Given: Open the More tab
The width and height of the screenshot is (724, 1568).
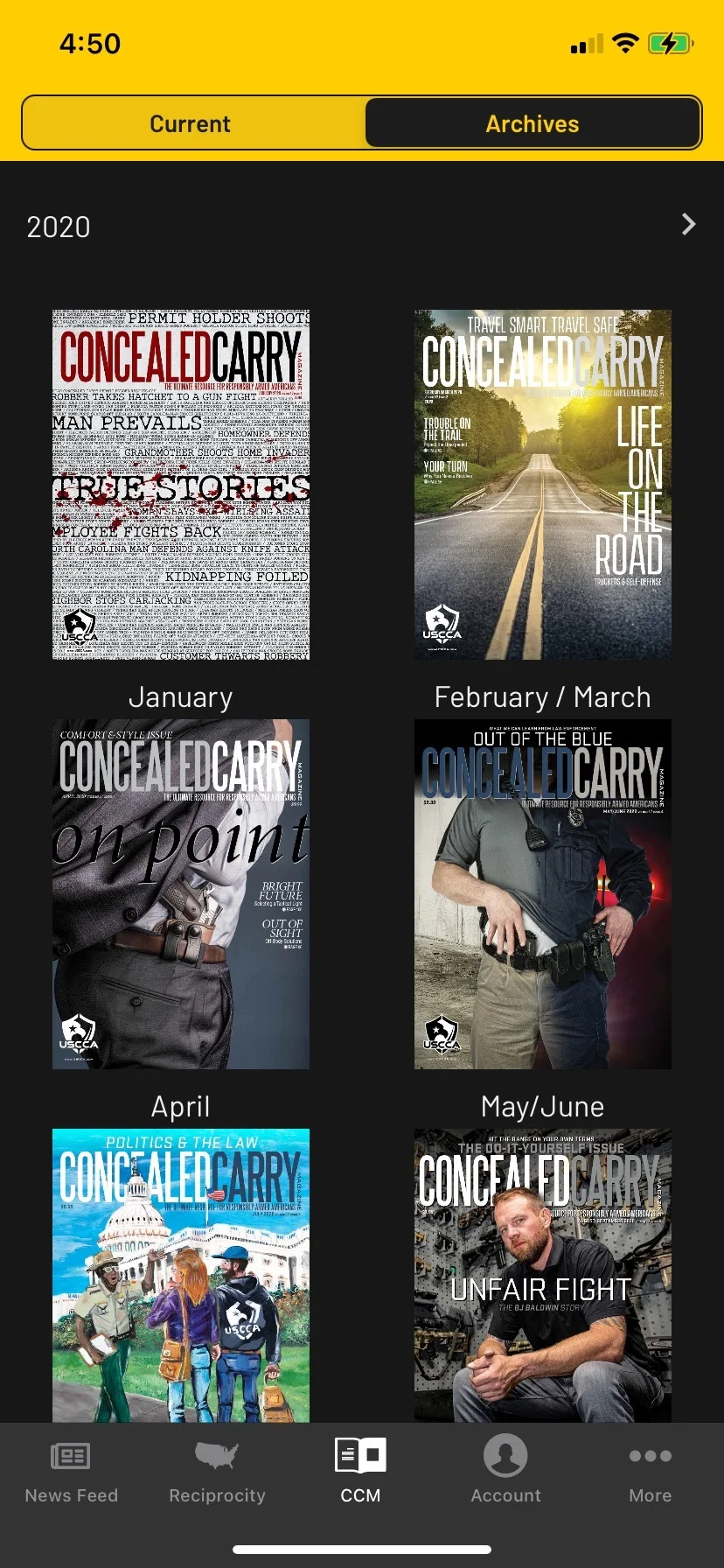Looking at the screenshot, I should (x=650, y=1472).
